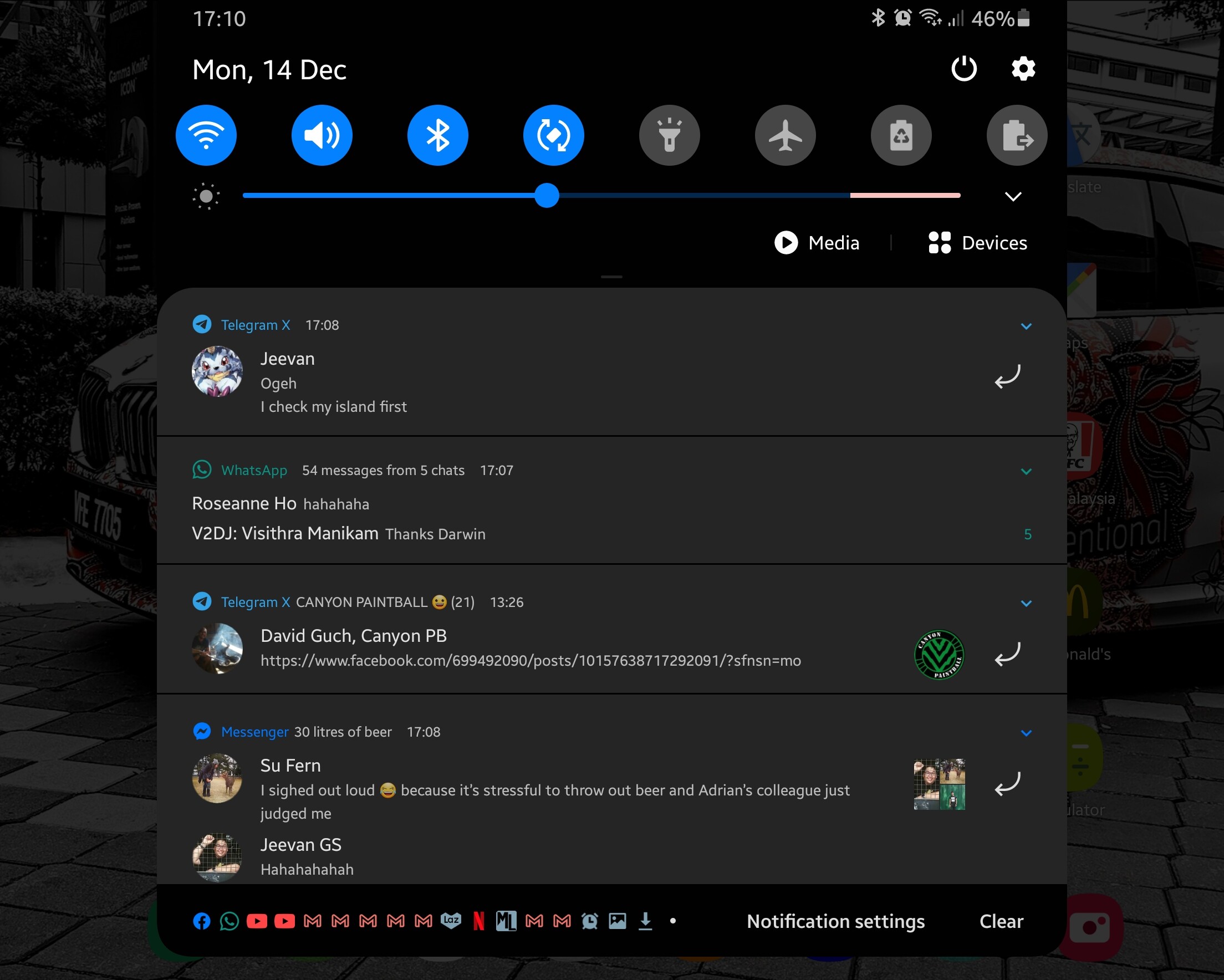The image size is (1224, 980).
Task: Enable airplane mode
Action: pos(785,135)
